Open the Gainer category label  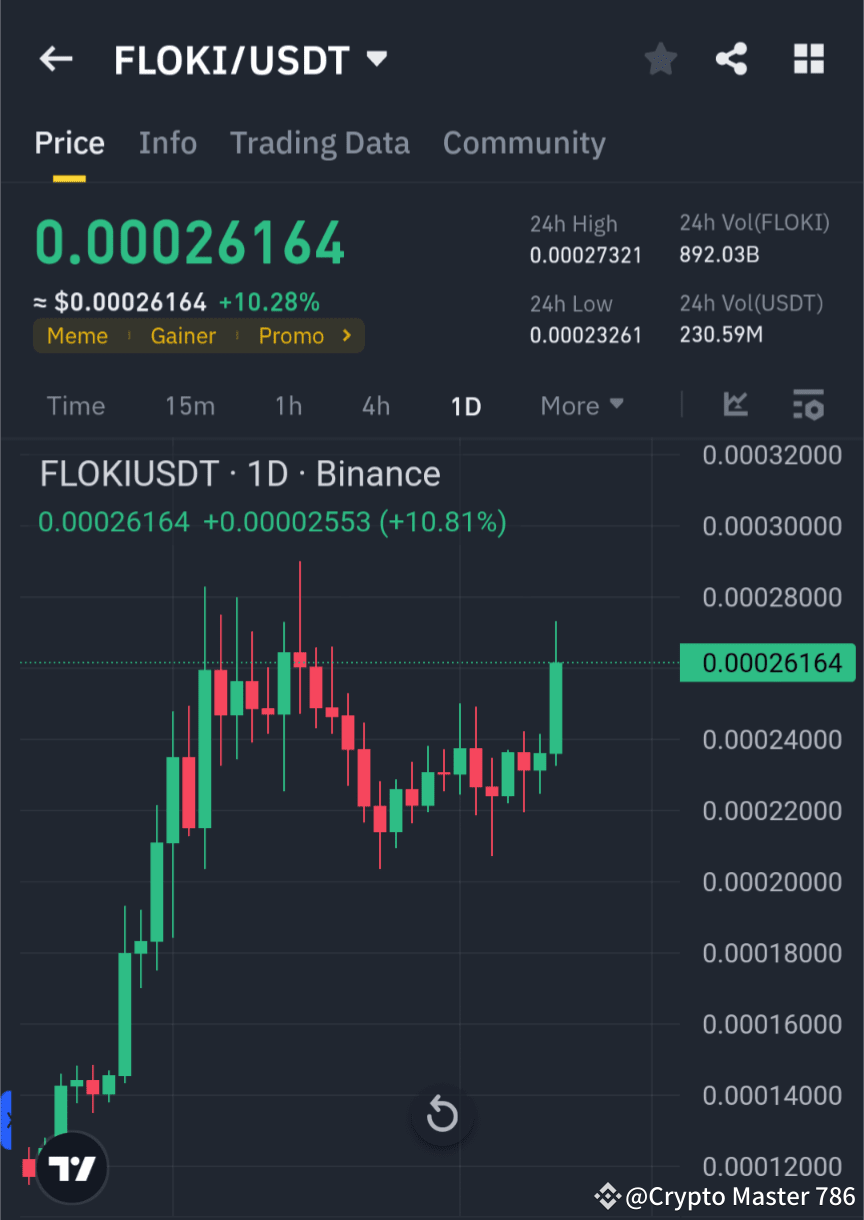(x=183, y=336)
